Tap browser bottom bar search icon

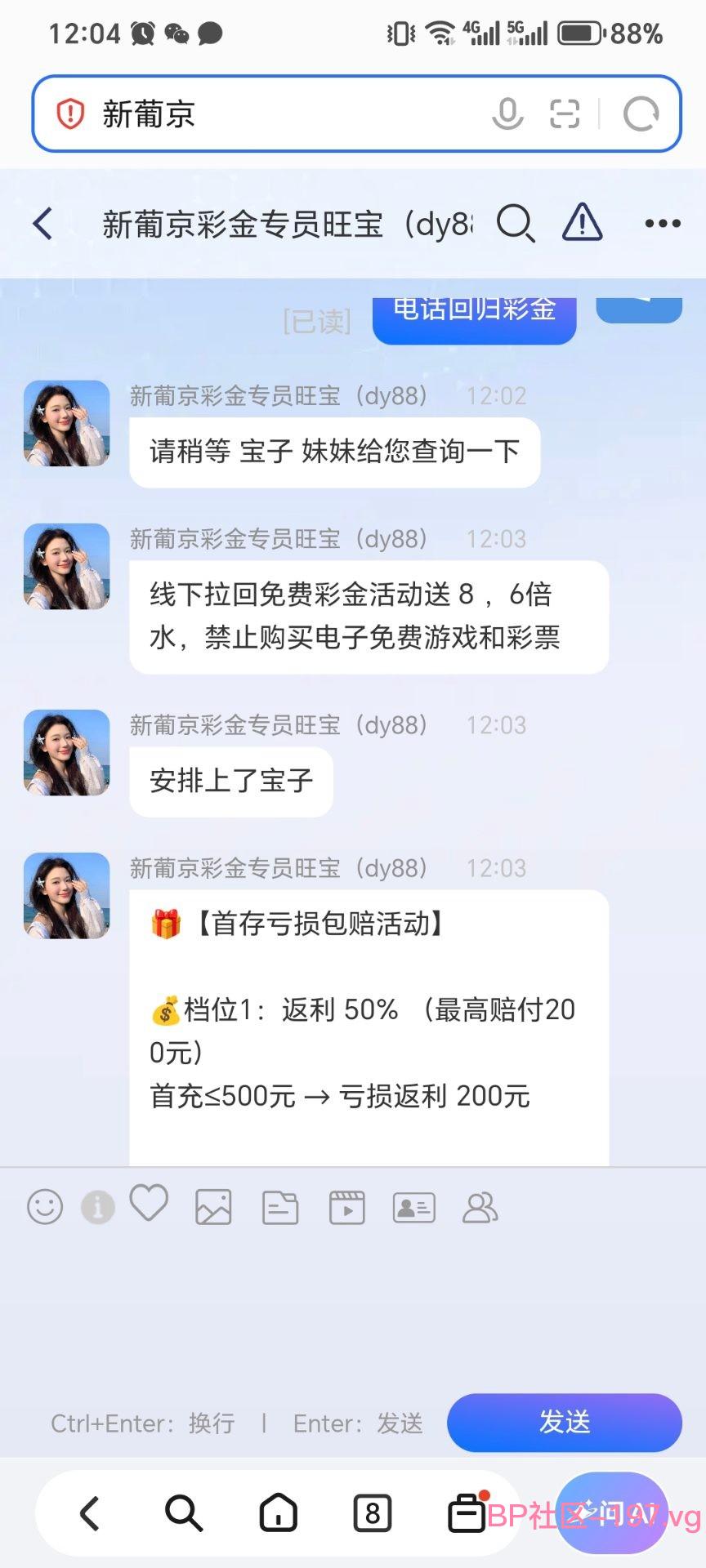coord(184,1512)
